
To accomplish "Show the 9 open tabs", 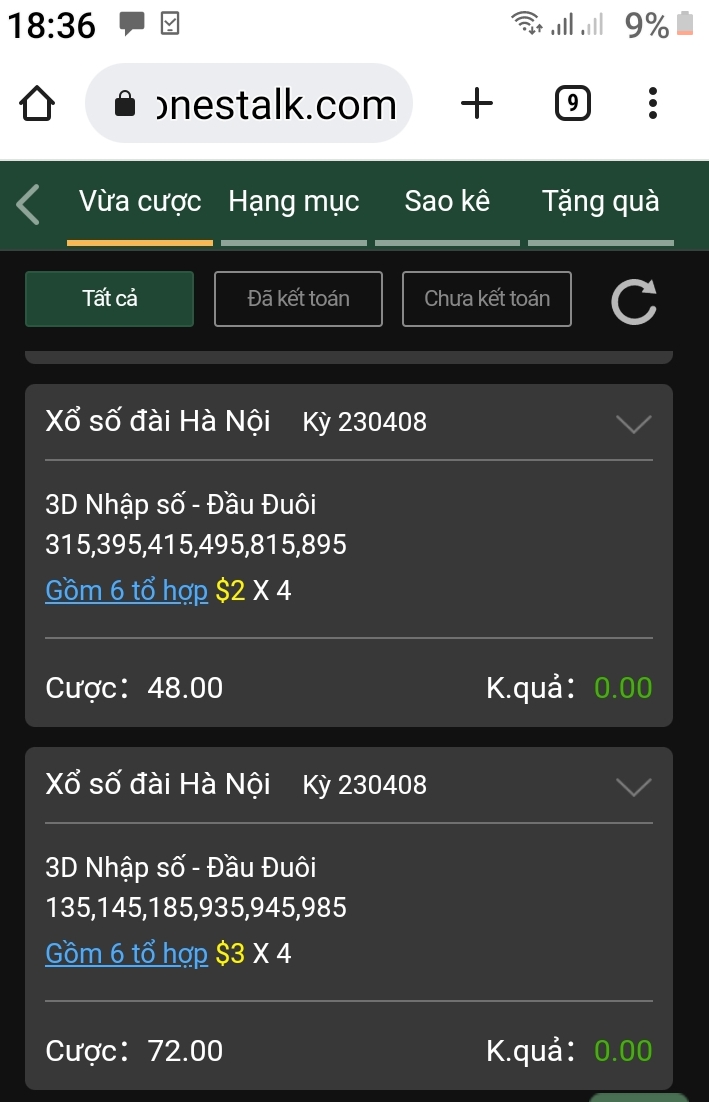I will tap(572, 103).
